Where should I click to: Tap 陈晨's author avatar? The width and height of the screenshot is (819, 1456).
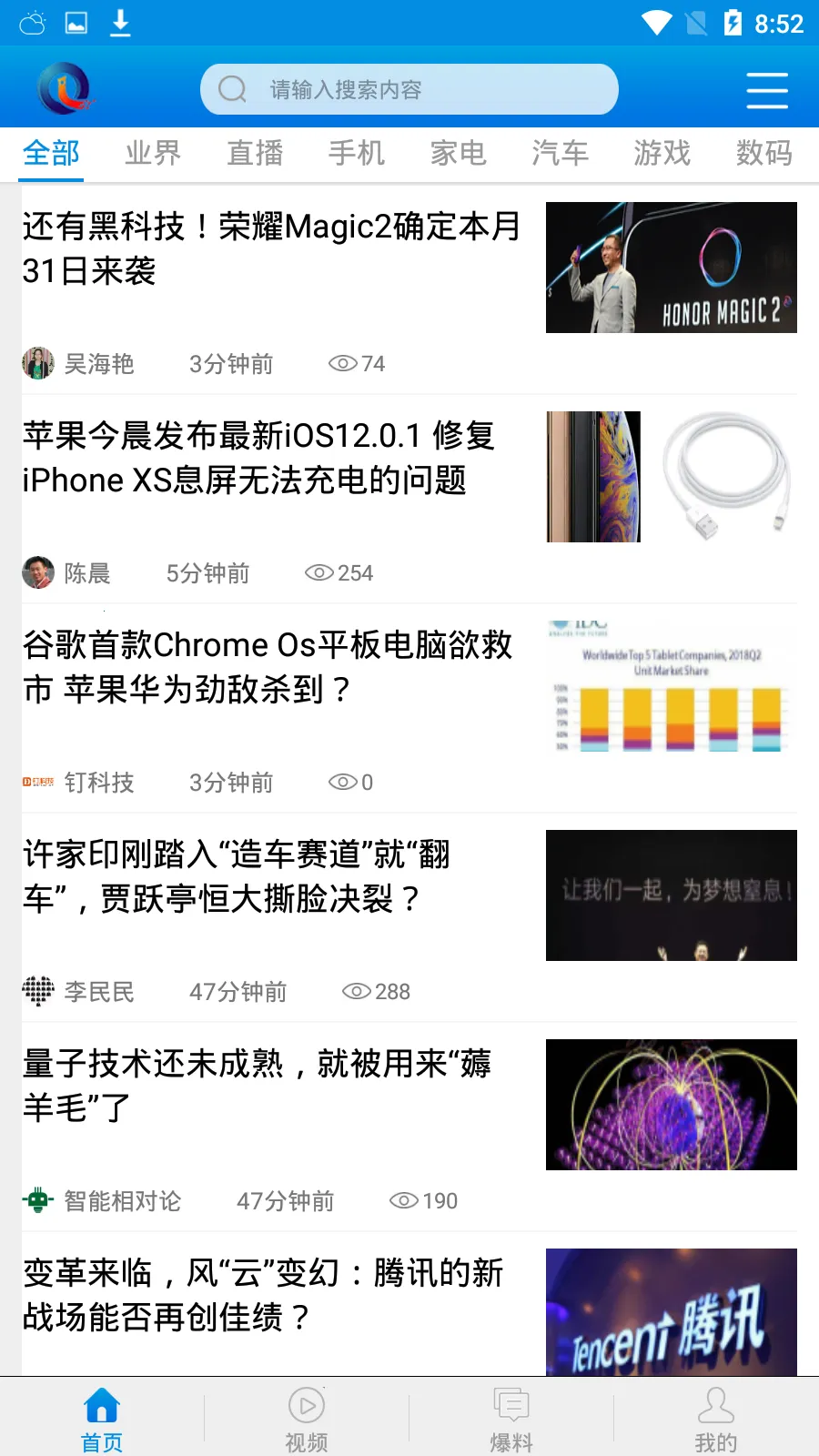[x=37, y=572]
